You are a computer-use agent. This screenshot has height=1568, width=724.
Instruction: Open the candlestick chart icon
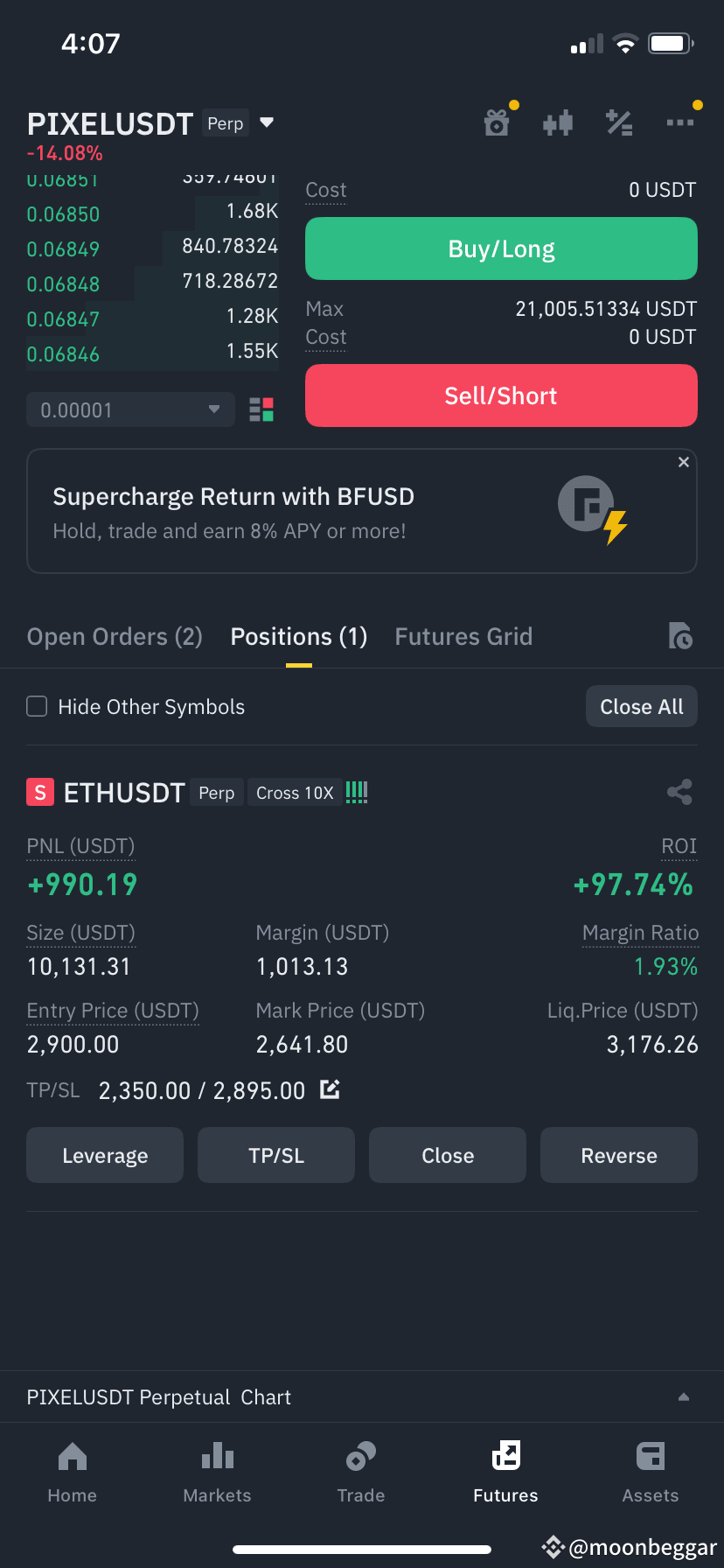558,122
